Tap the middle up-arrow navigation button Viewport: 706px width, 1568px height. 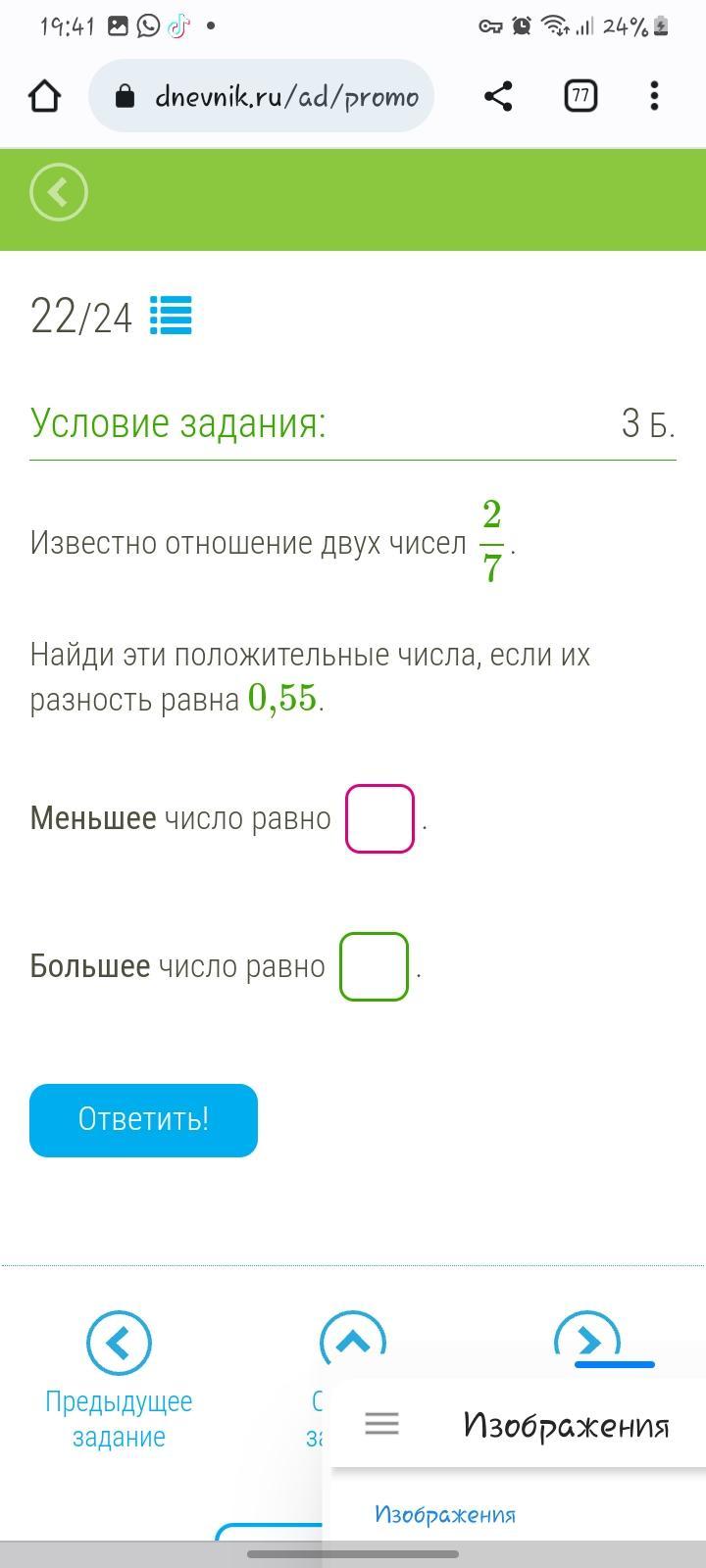coord(353,1339)
